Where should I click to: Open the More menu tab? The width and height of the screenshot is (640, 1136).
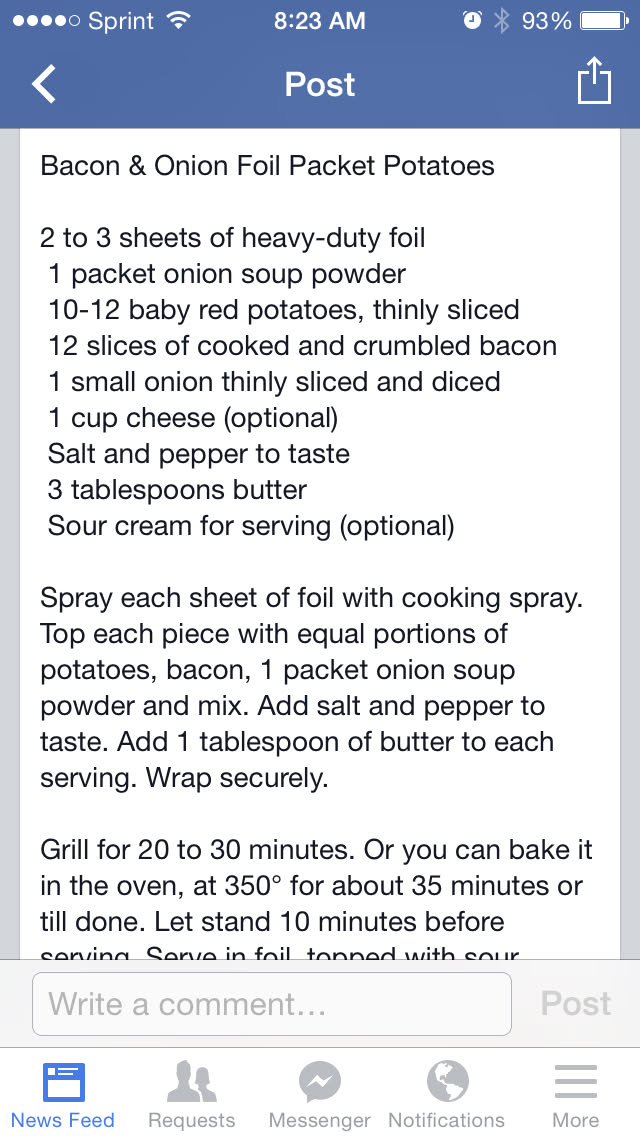[575, 1094]
